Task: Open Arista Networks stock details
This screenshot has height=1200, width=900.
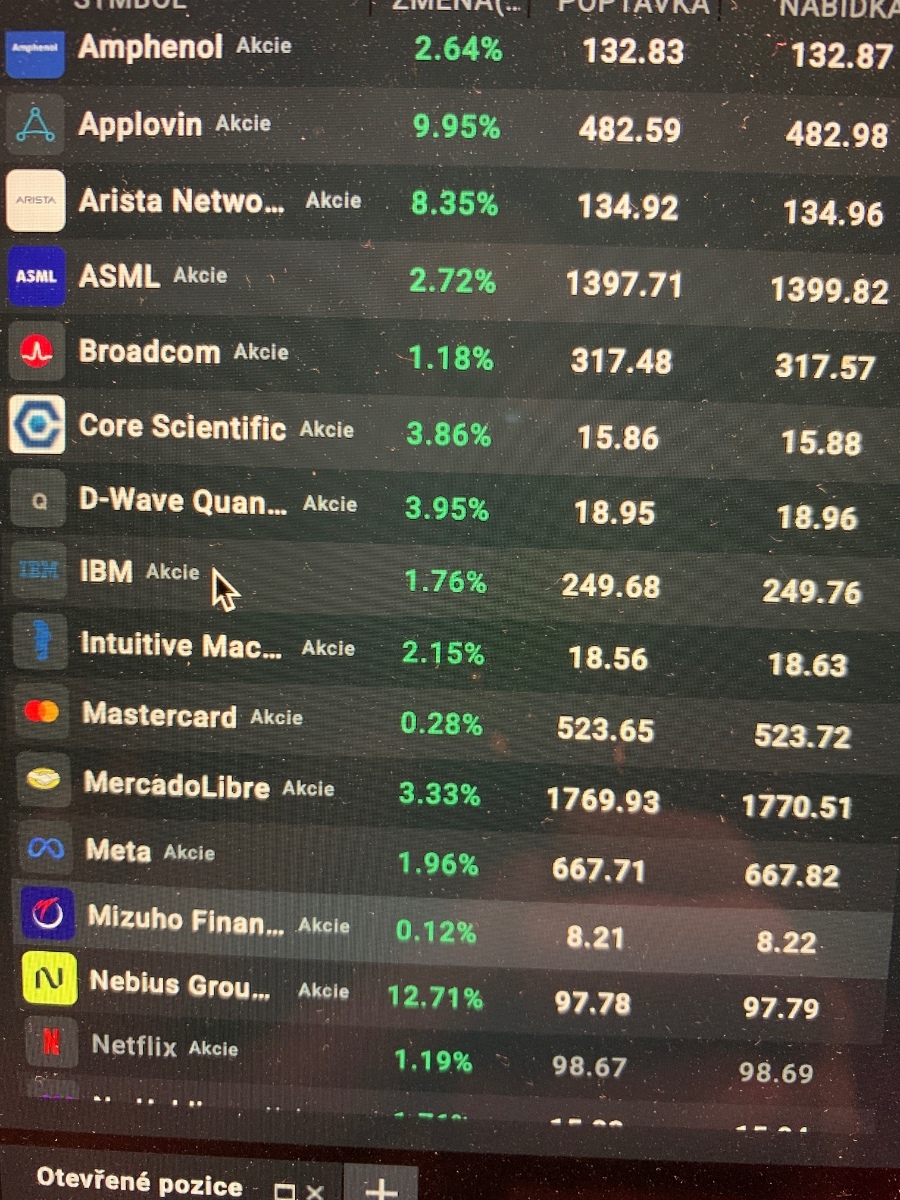Action: [x=181, y=201]
